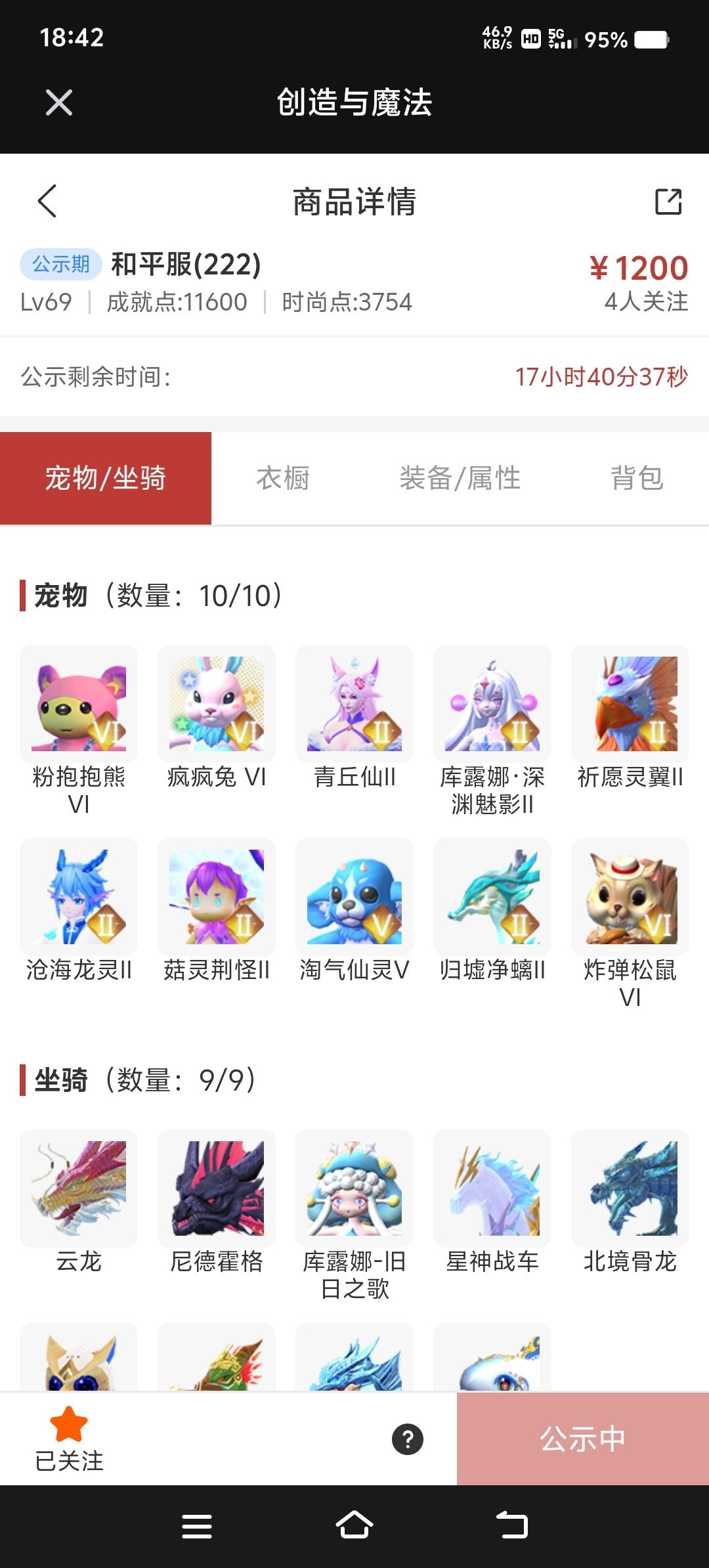This screenshot has height=1568, width=709.
Task: Select the 背包 tab
Action: 637,479
